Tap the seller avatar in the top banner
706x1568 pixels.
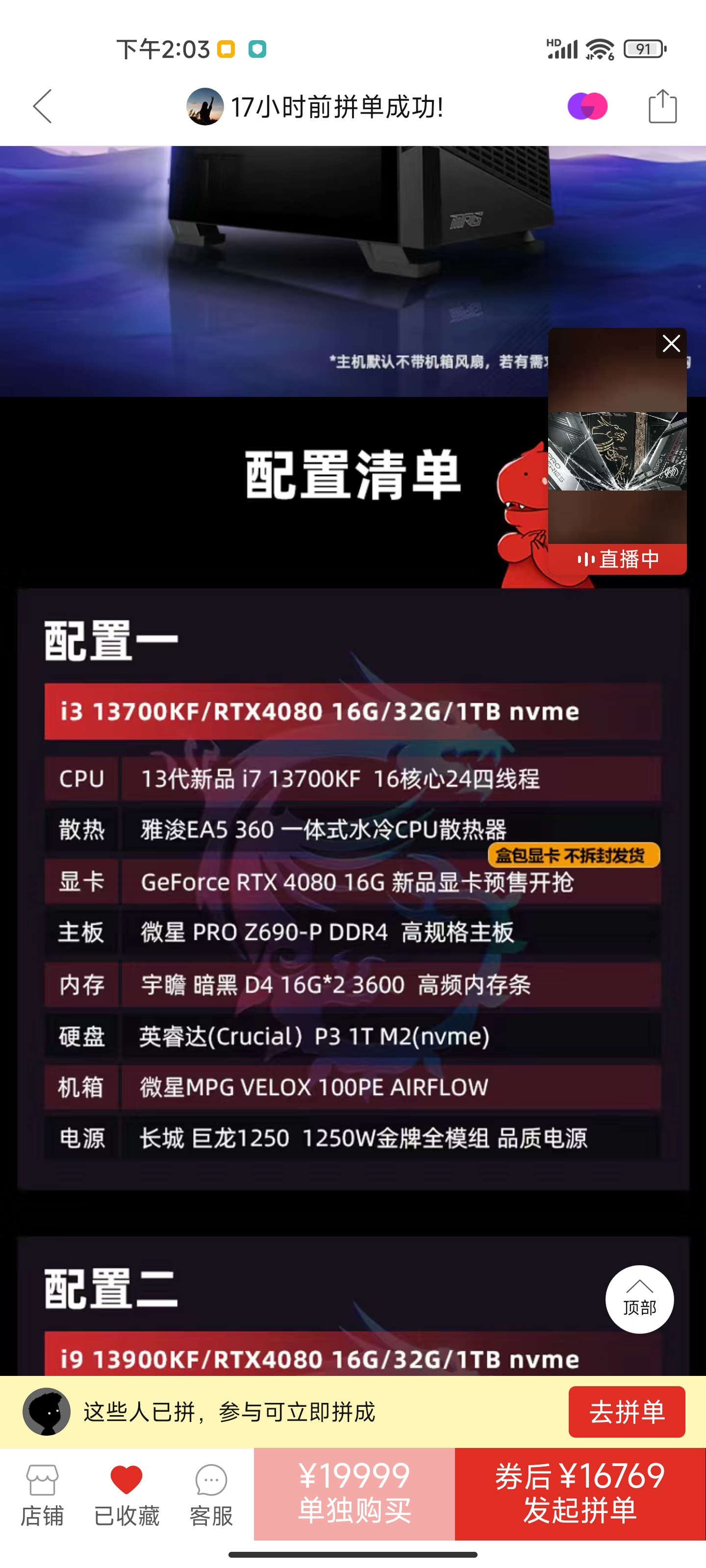[206, 105]
